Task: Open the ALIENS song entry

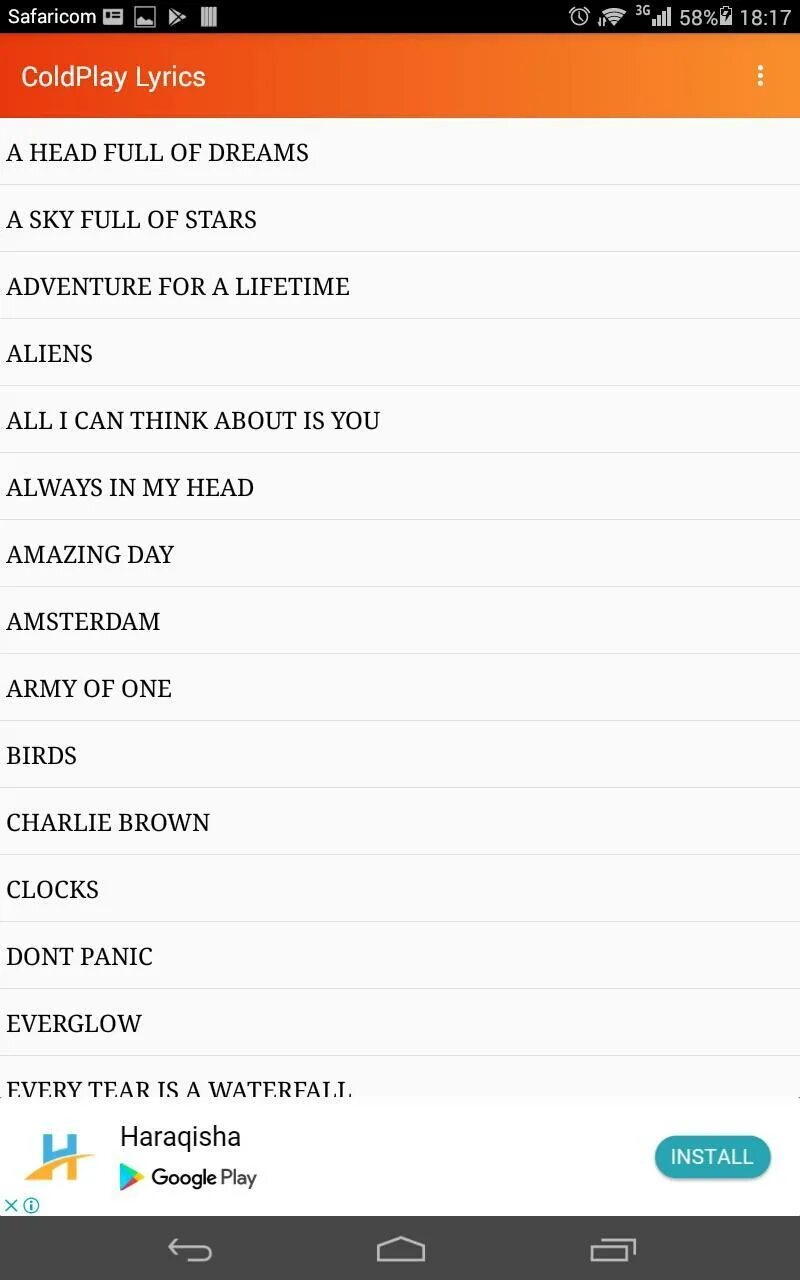Action: click(x=400, y=353)
